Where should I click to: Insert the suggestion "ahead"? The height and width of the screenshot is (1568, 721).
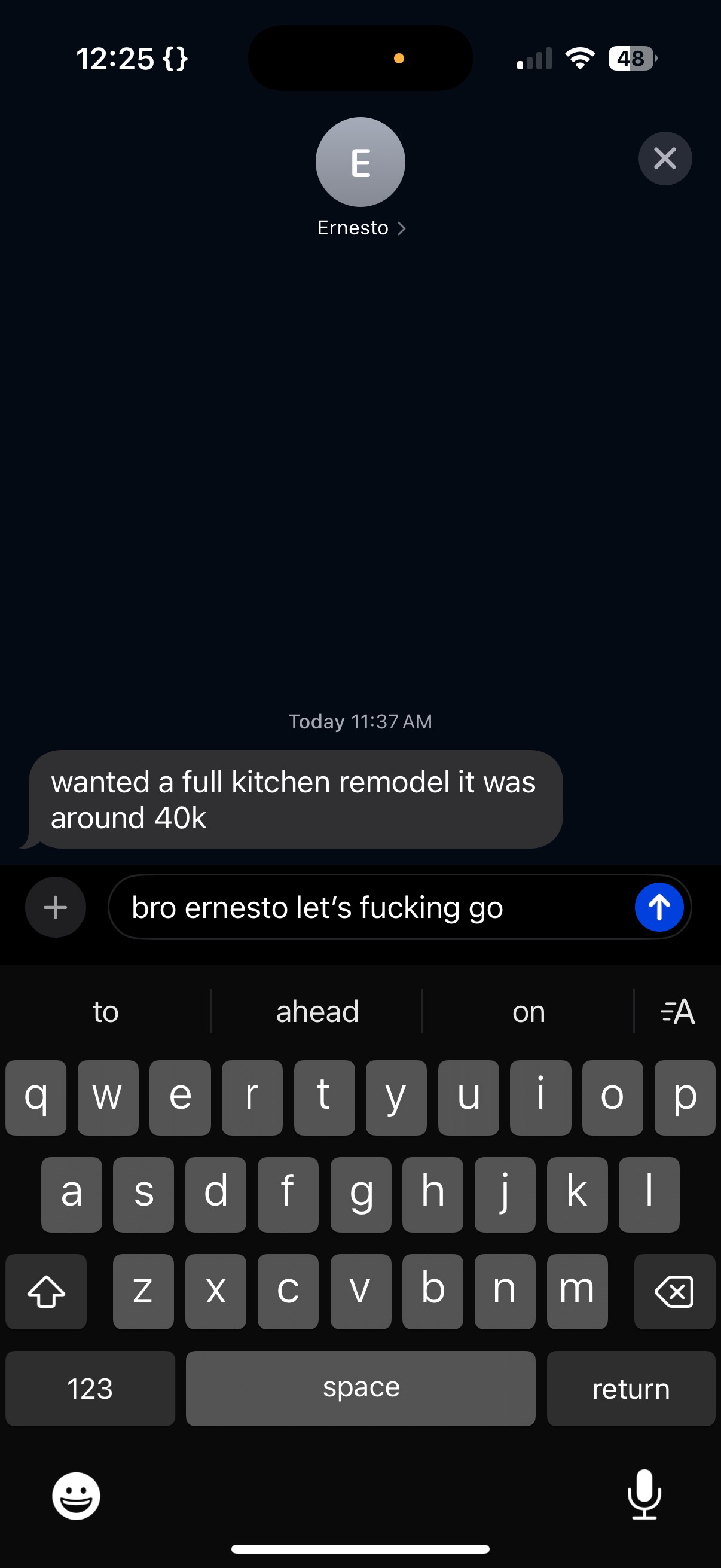tap(317, 1012)
